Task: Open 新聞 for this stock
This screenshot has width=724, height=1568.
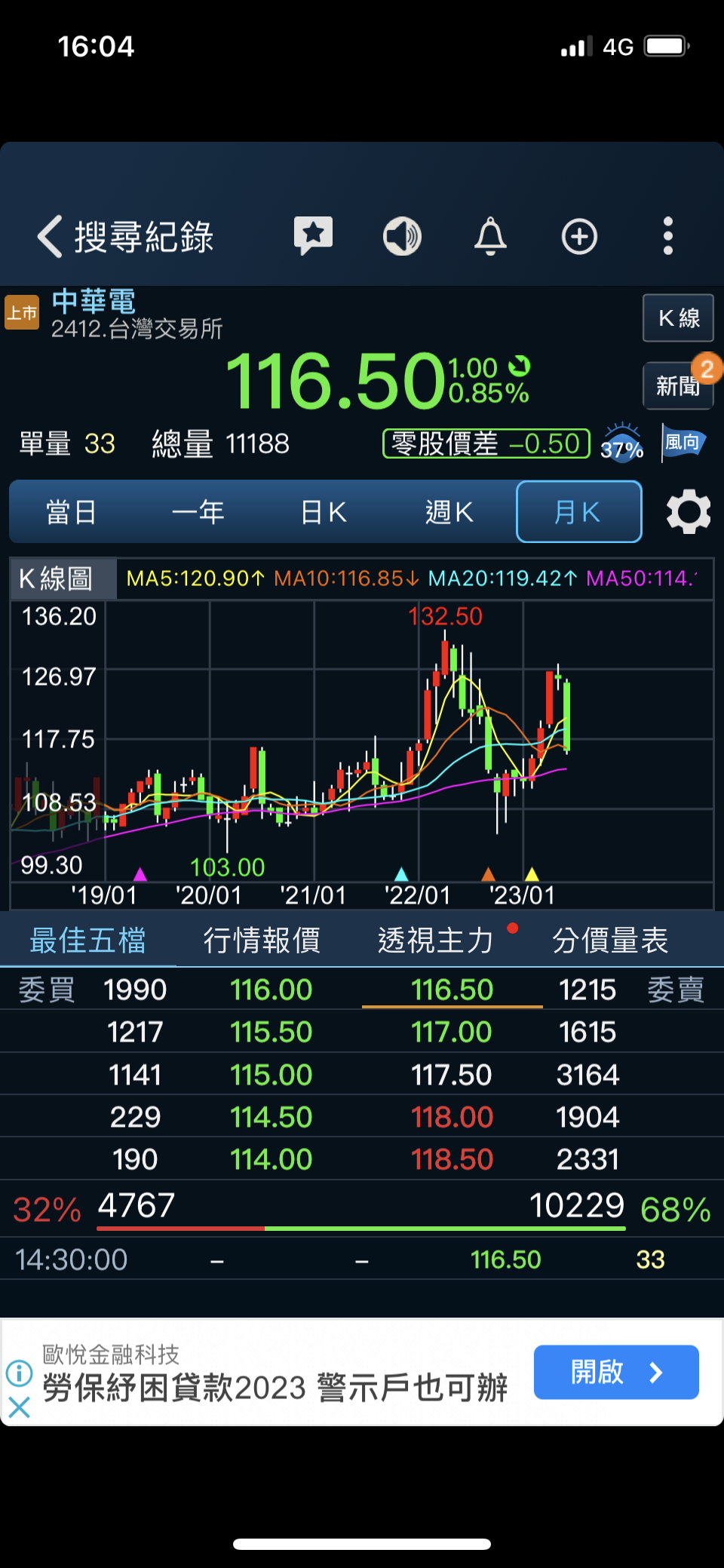Action: pos(678,385)
